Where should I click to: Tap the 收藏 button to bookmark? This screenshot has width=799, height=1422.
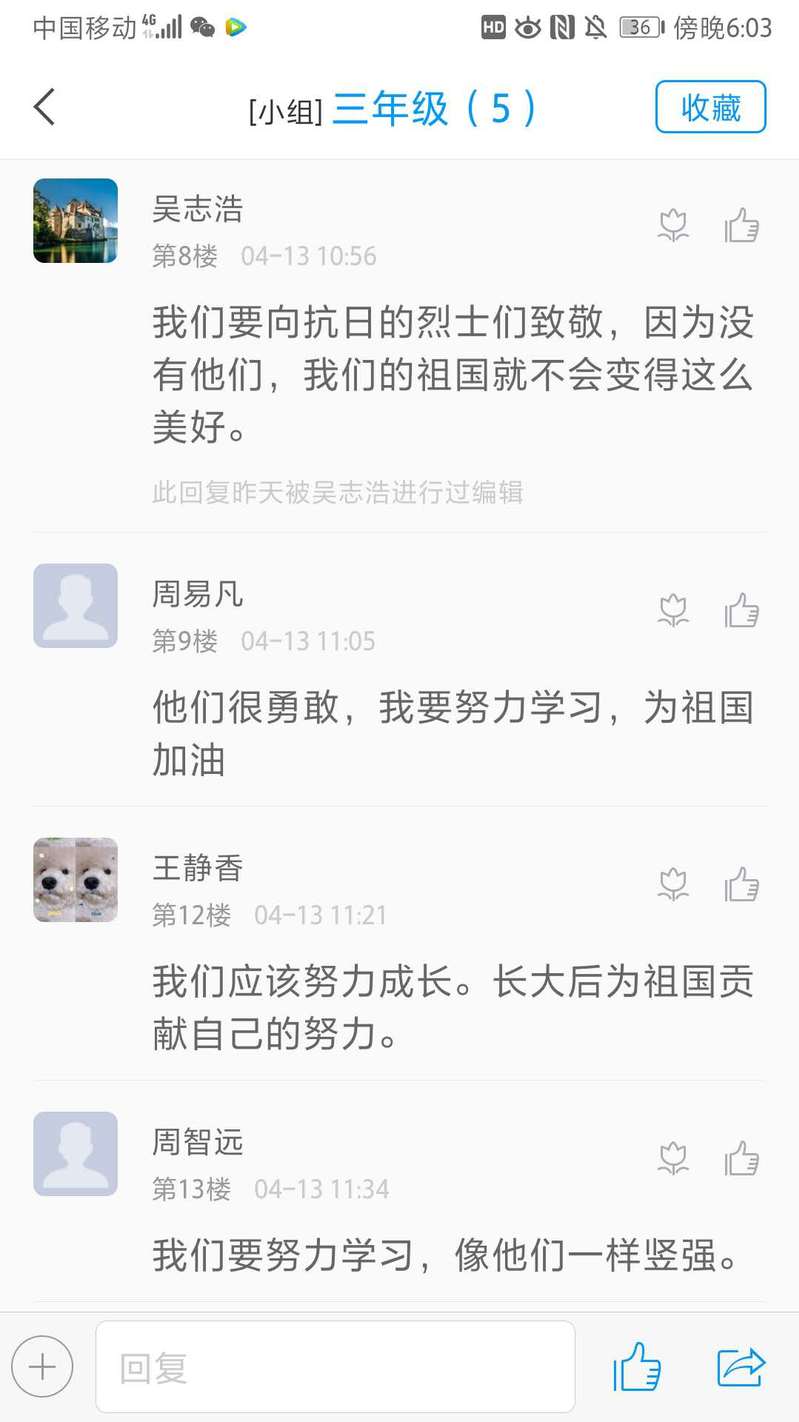[710, 107]
